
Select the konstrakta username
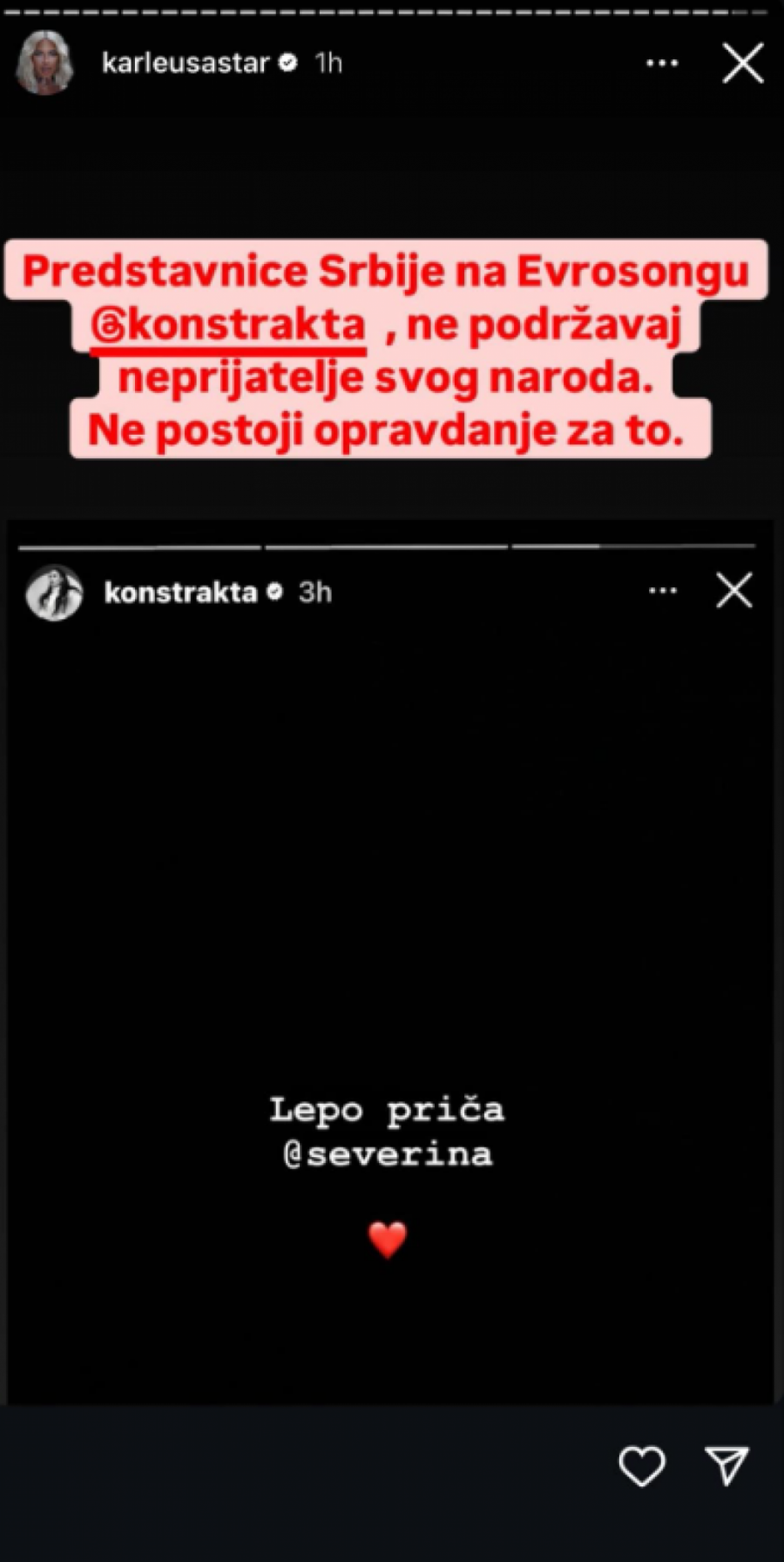[x=179, y=592]
